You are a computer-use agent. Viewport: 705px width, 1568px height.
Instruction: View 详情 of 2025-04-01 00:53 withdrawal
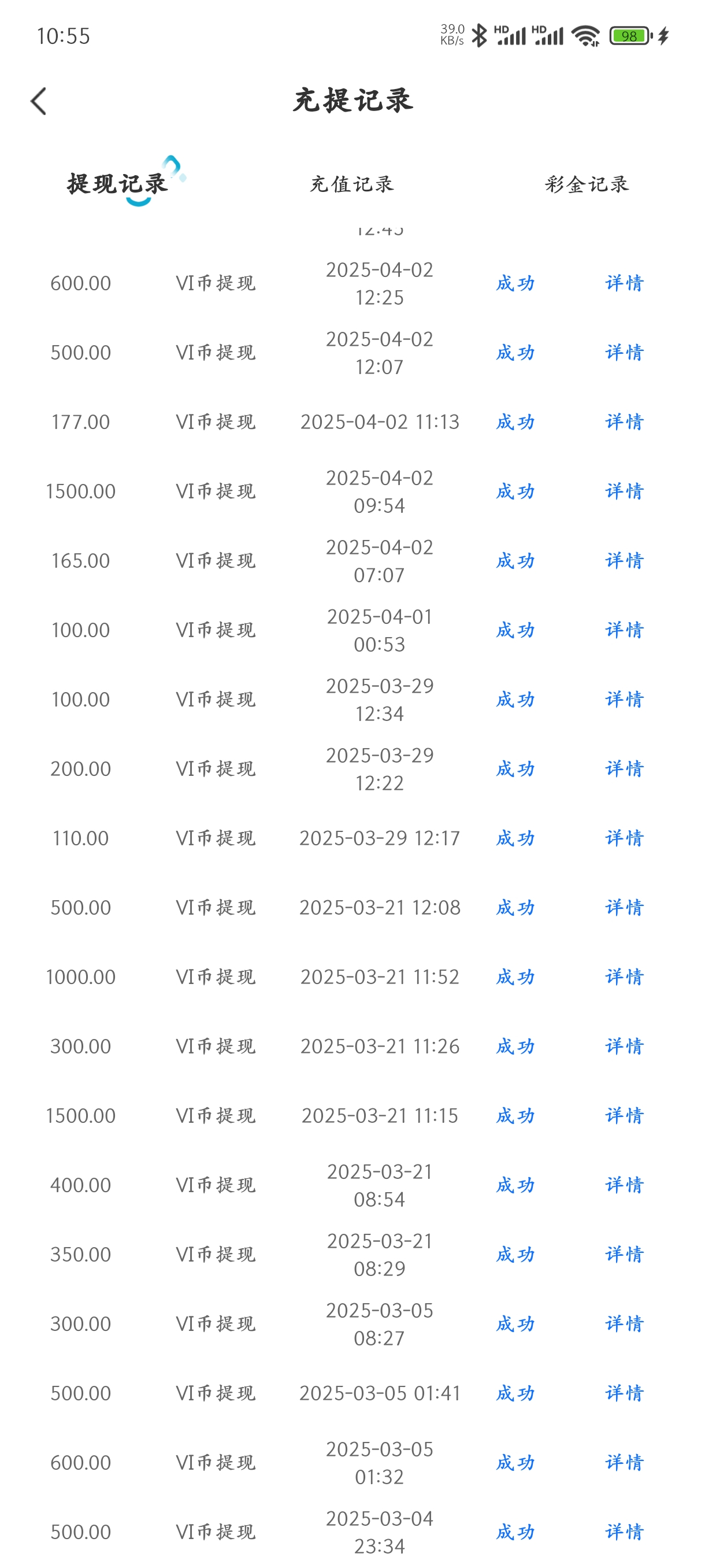(624, 630)
